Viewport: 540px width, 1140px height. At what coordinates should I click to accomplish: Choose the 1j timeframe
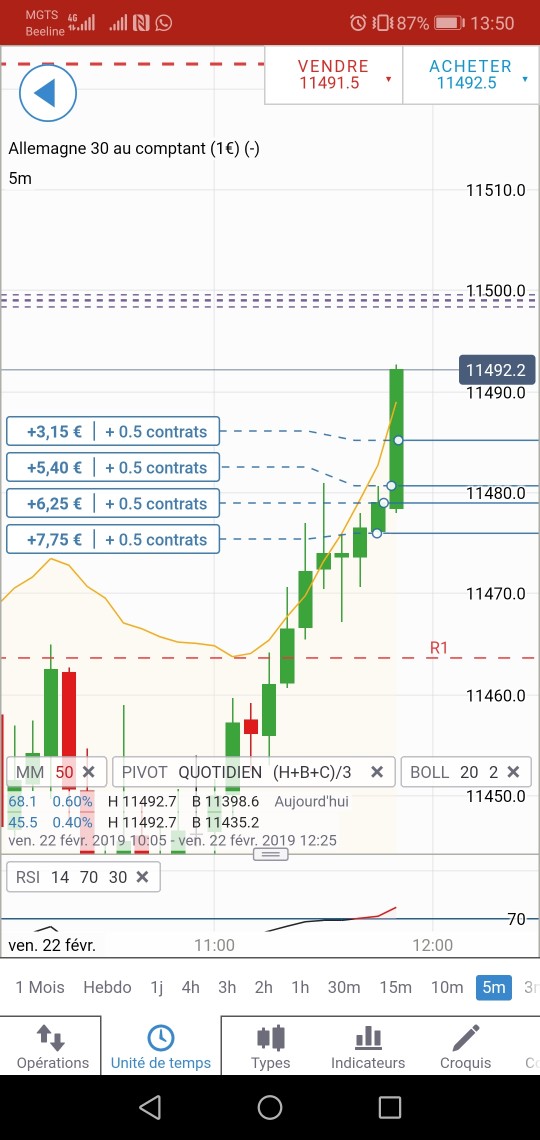click(x=156, y=987)
